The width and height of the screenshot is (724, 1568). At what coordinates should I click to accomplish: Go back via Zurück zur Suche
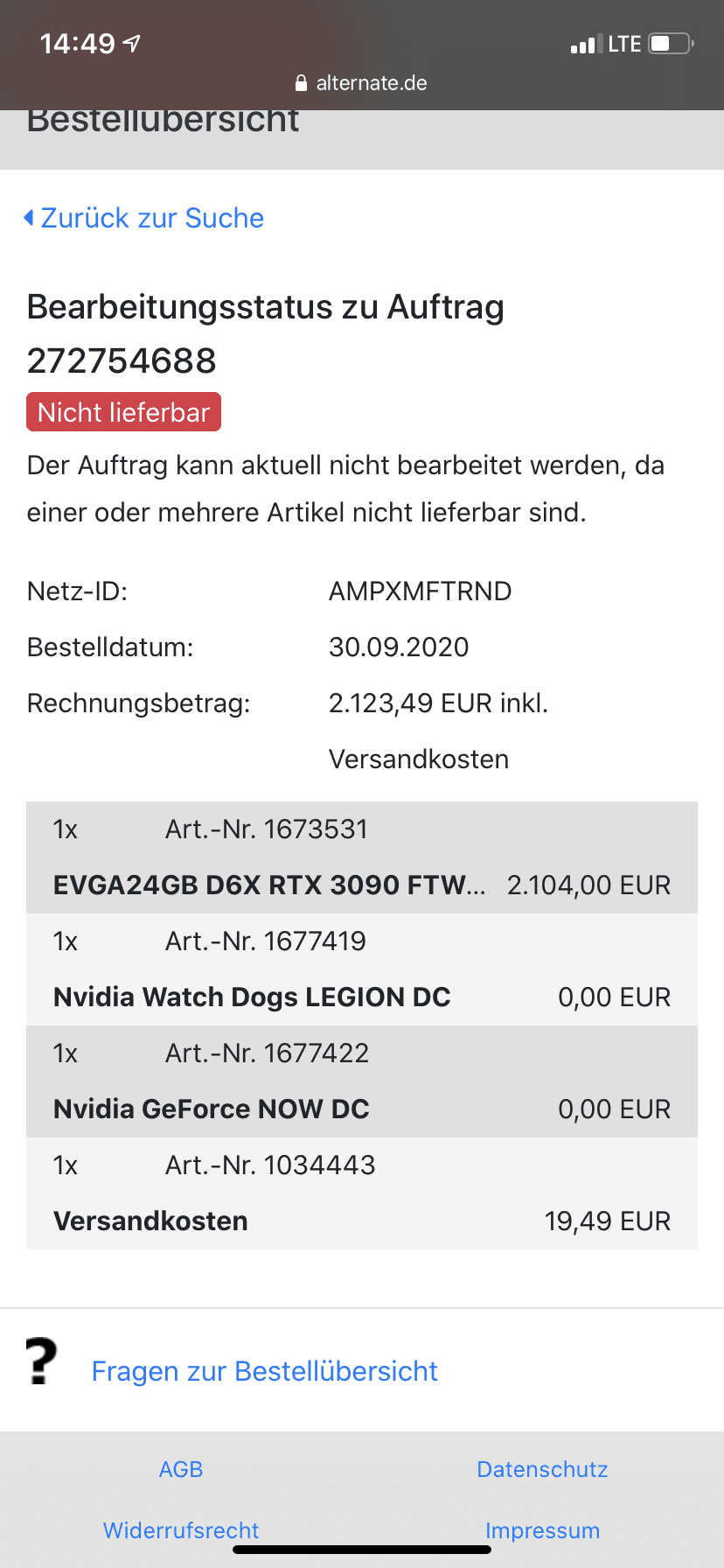[143, 218]
